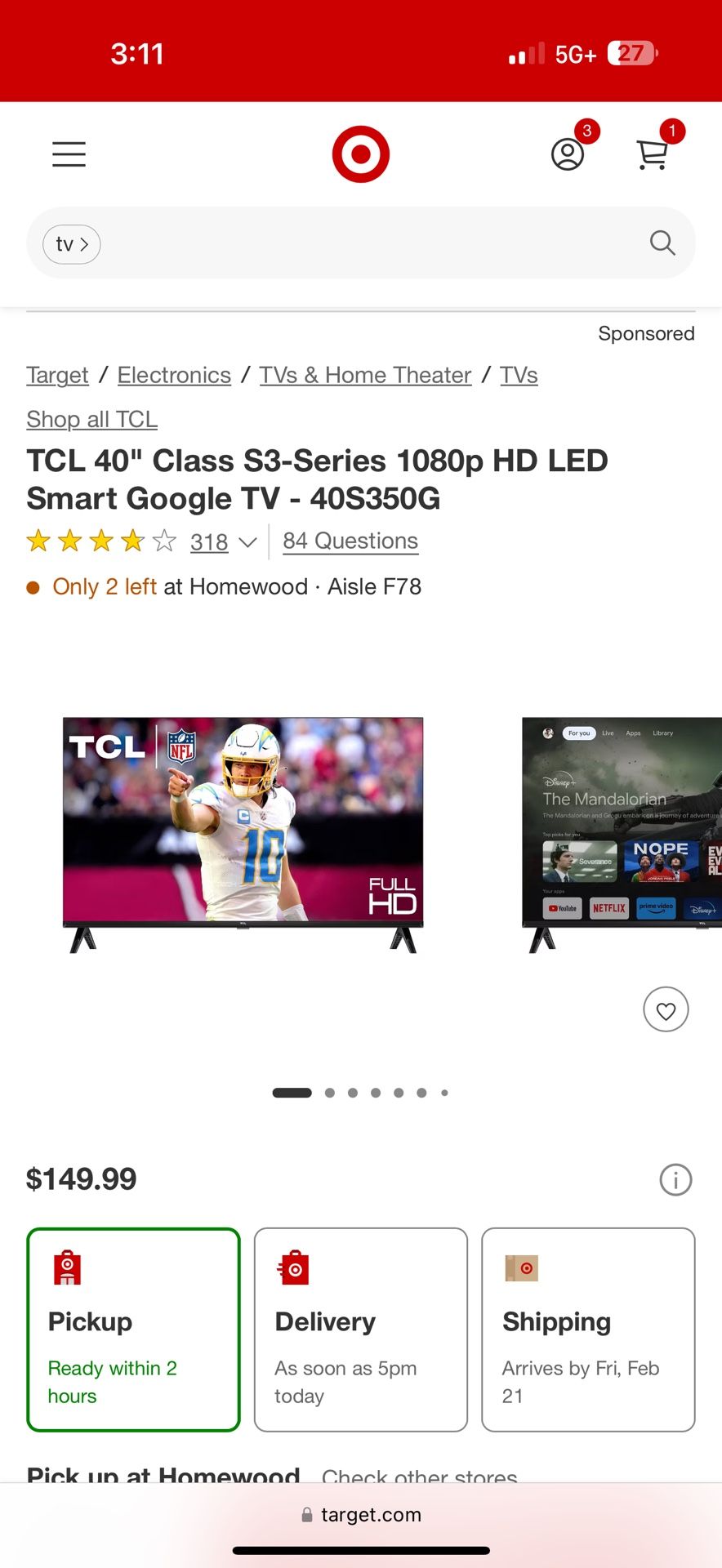The width and height of the screenshot is (722, 1568).
Task: Show price info details
Action: 675,1179
